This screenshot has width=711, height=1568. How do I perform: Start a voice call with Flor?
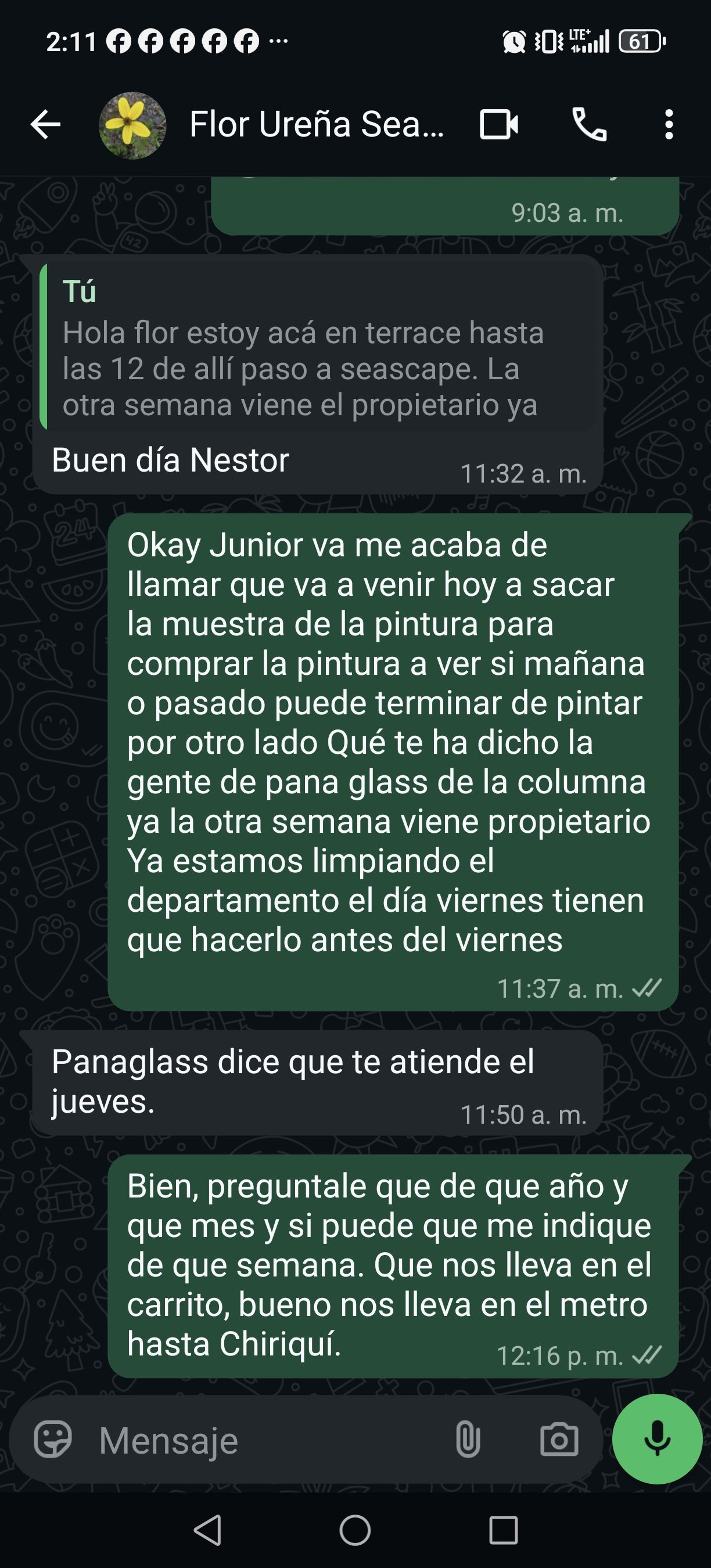589,125
